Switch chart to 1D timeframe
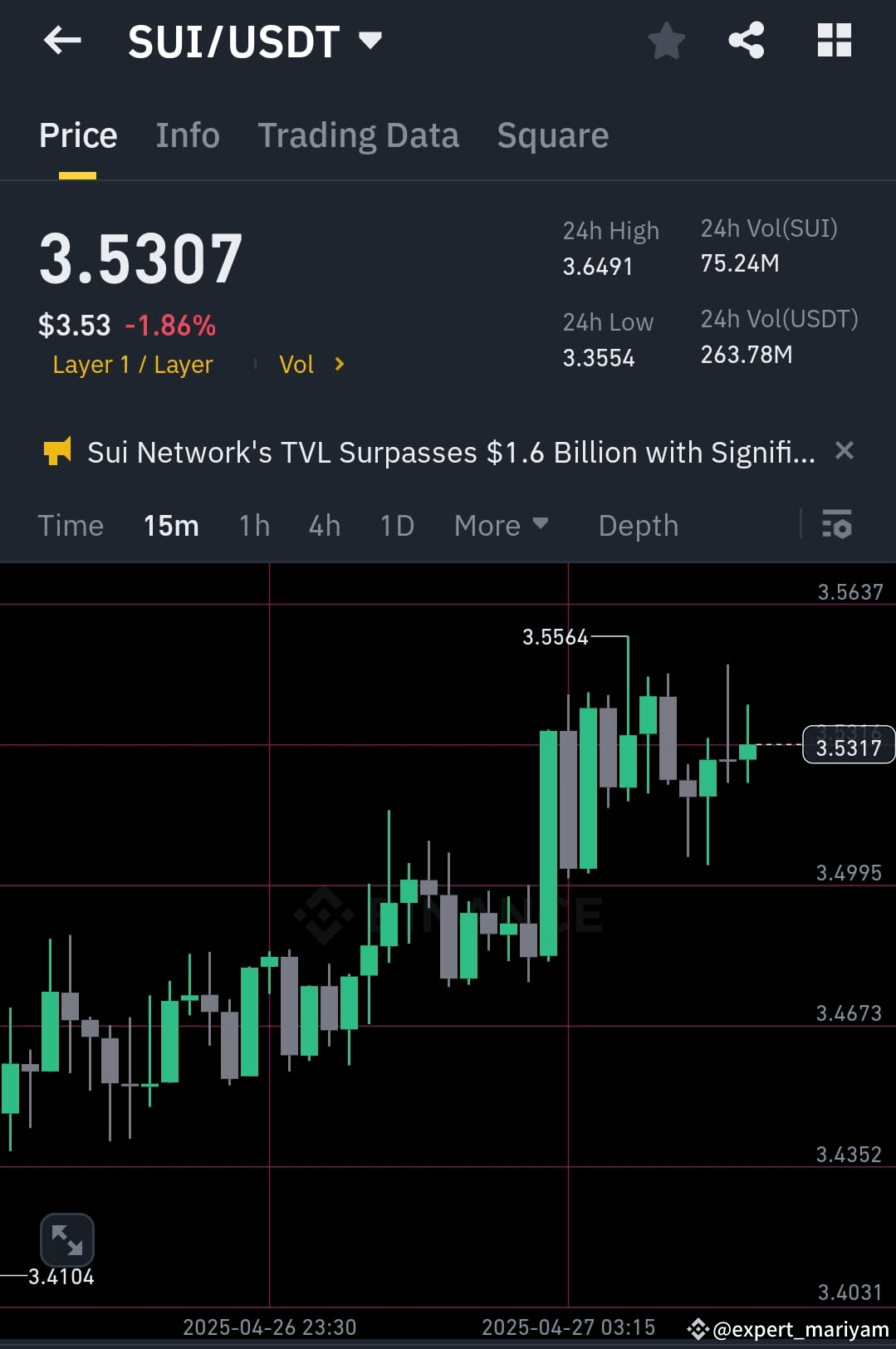Image resolution: width=896 pixels, height=1349 pixels. [396, 525]
